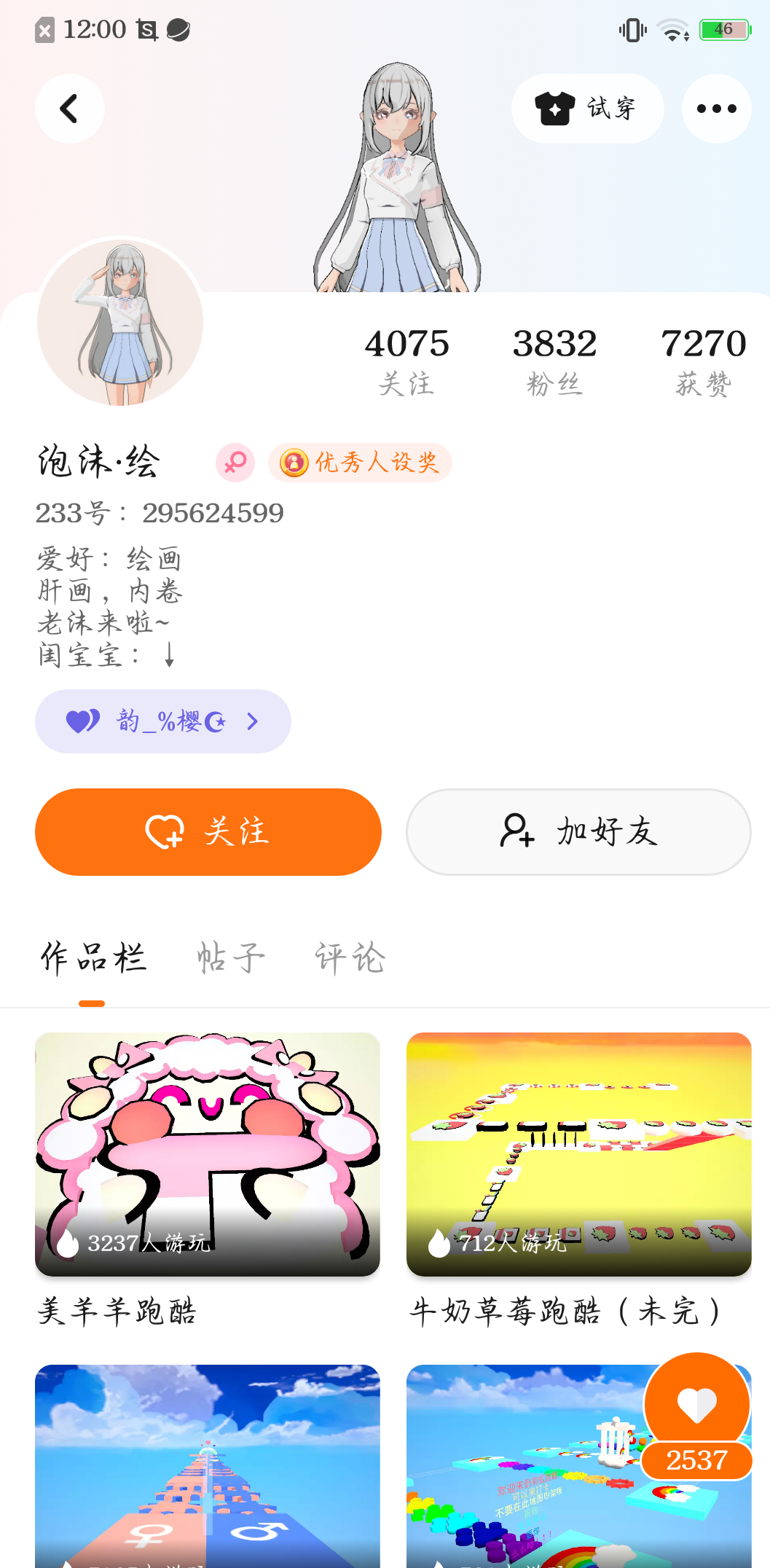View the 3832 粉丝 followers list
The width and height of the screenshot is (770, 1568).
(x=554, y=360)
